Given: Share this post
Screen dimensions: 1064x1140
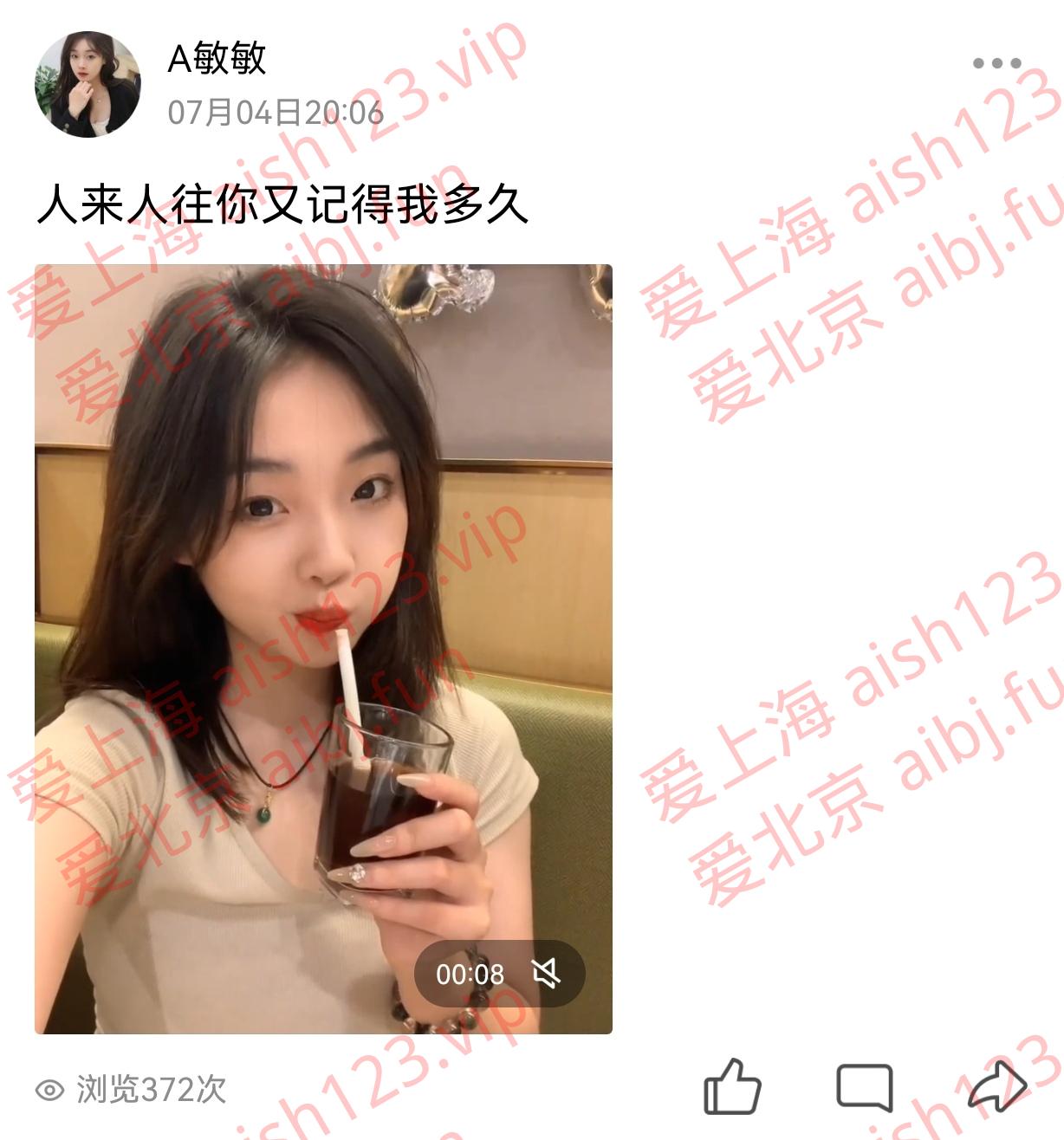Looking at the screenshot, I should (996, 1086).
